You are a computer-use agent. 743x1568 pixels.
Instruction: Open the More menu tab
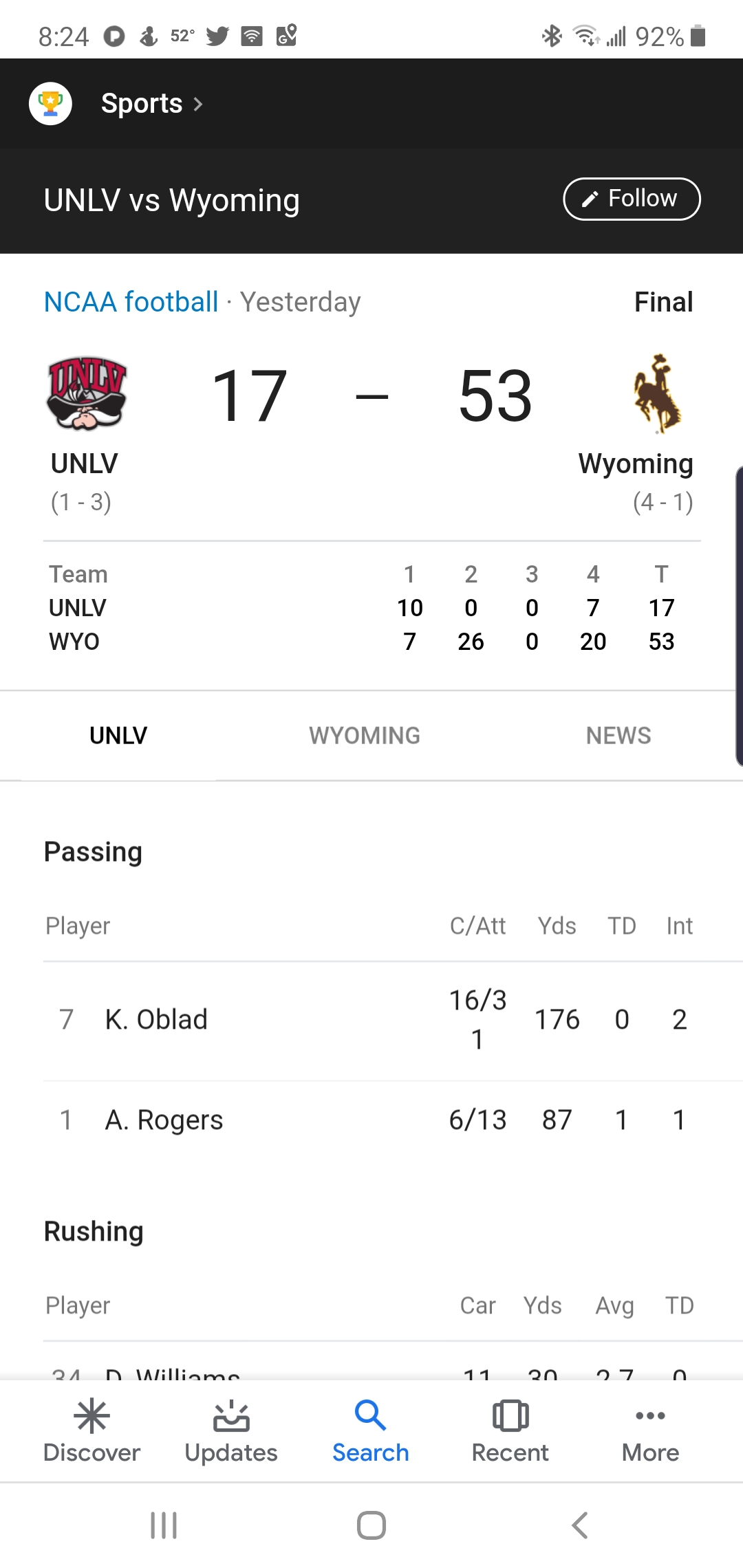pos(650,1432)
